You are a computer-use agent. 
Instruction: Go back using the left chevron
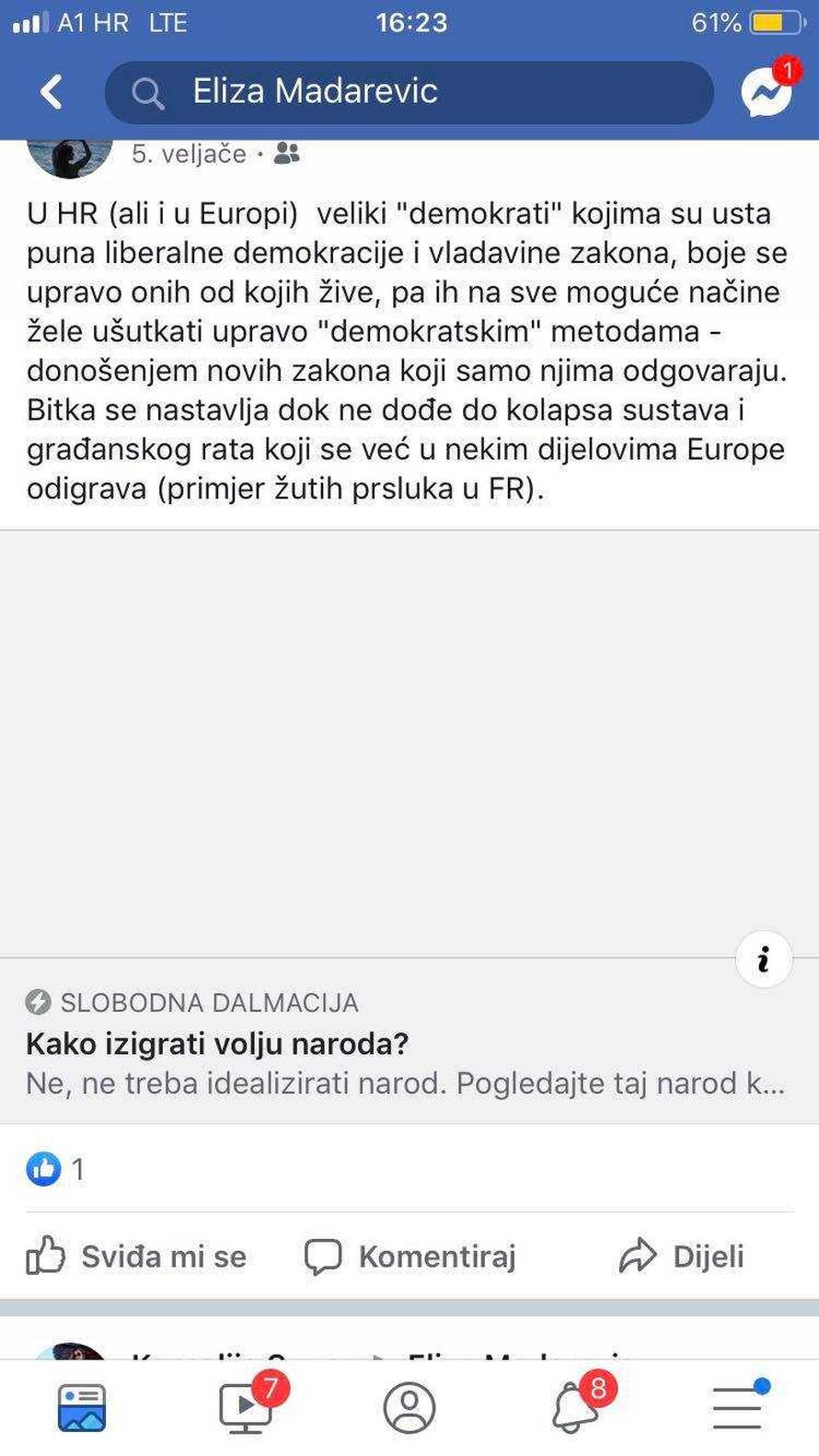[x=52, y=91]
